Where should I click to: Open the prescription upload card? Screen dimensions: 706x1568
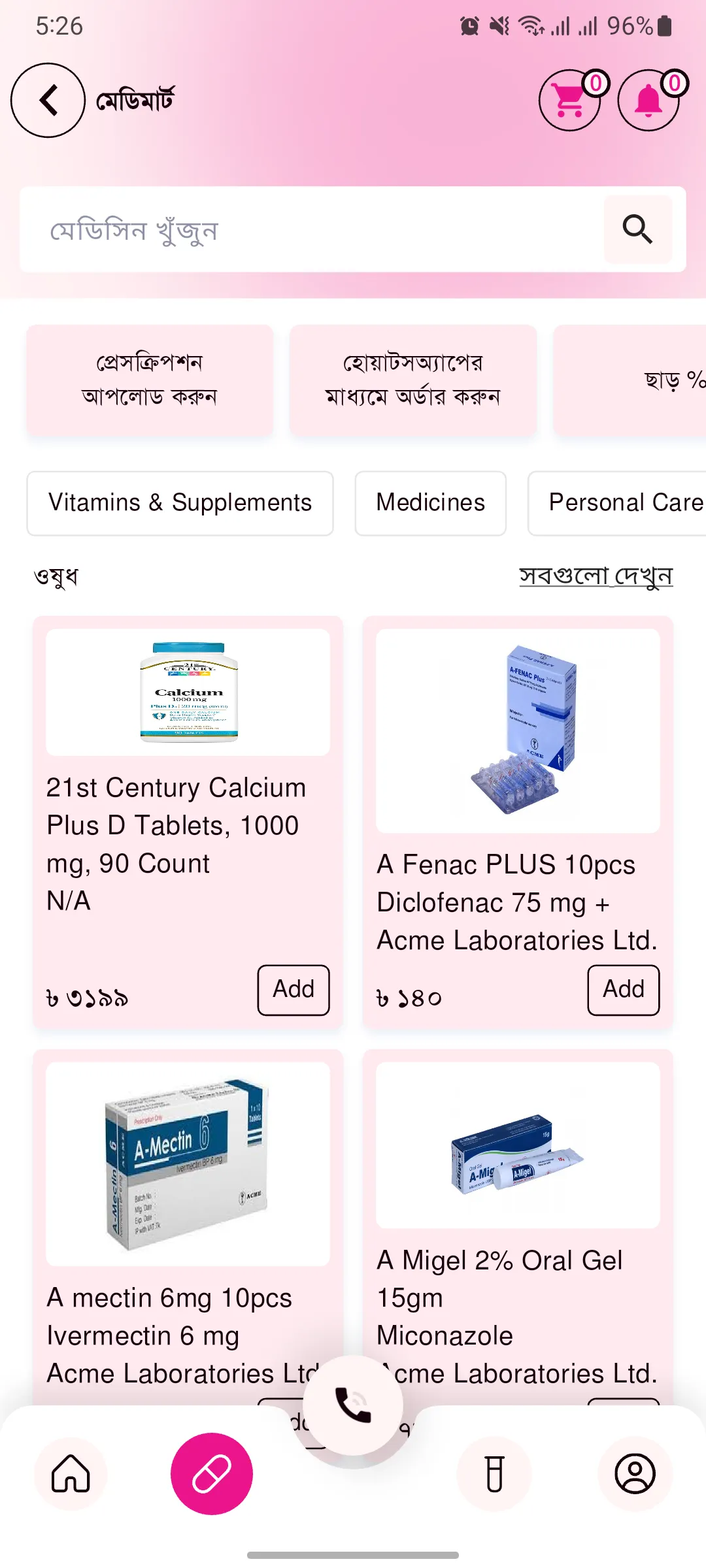click(150, 380)
